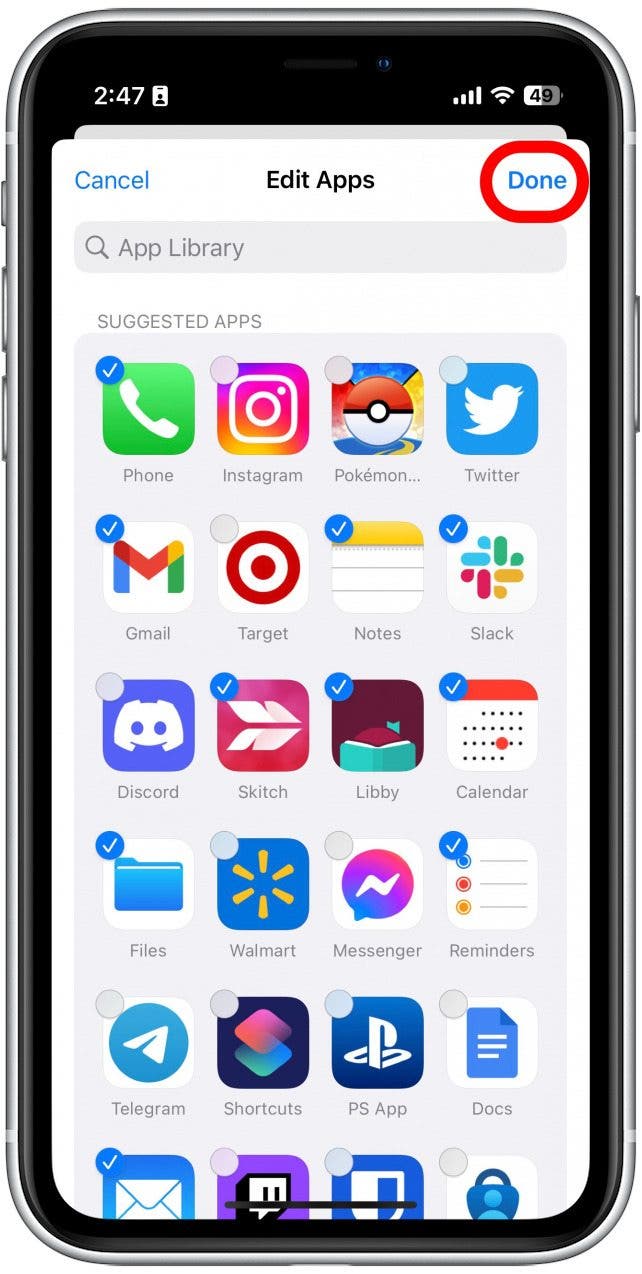Select the Discord app
This screenshot has width=642, height=1274.
tap(148, 725)
